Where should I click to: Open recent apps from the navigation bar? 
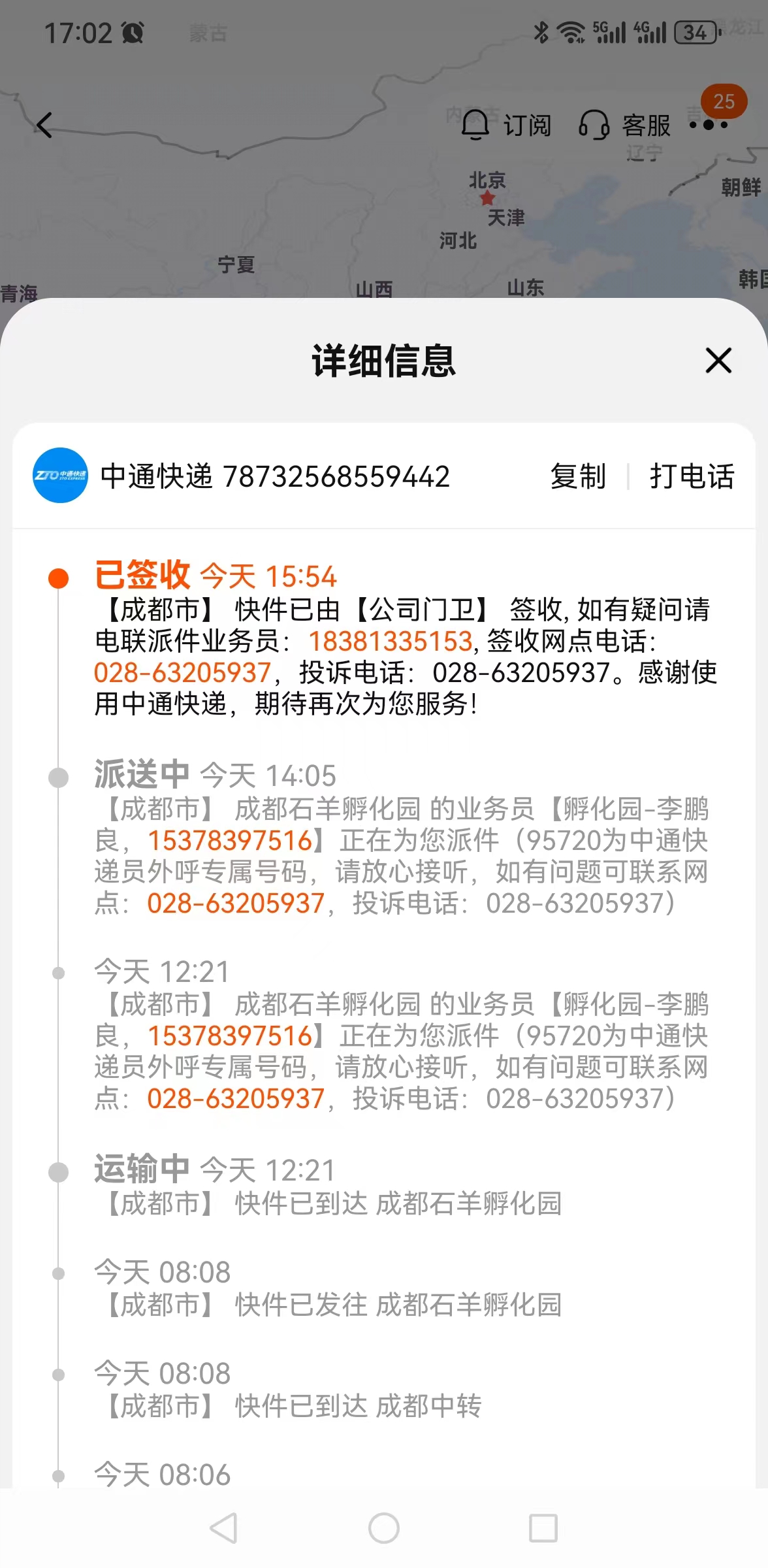pos(543,1528)
